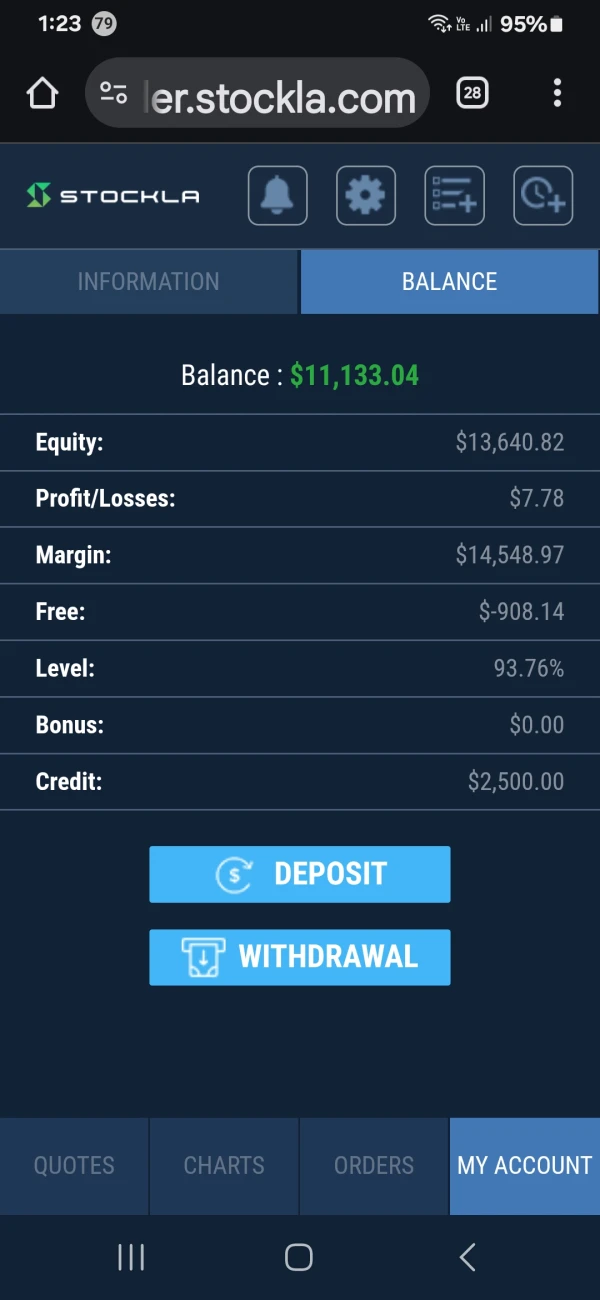Image resolution: width=600 pixels, height=1300 pixels.
Task: Tap the add-to-list icon
Action: point(455,195)
